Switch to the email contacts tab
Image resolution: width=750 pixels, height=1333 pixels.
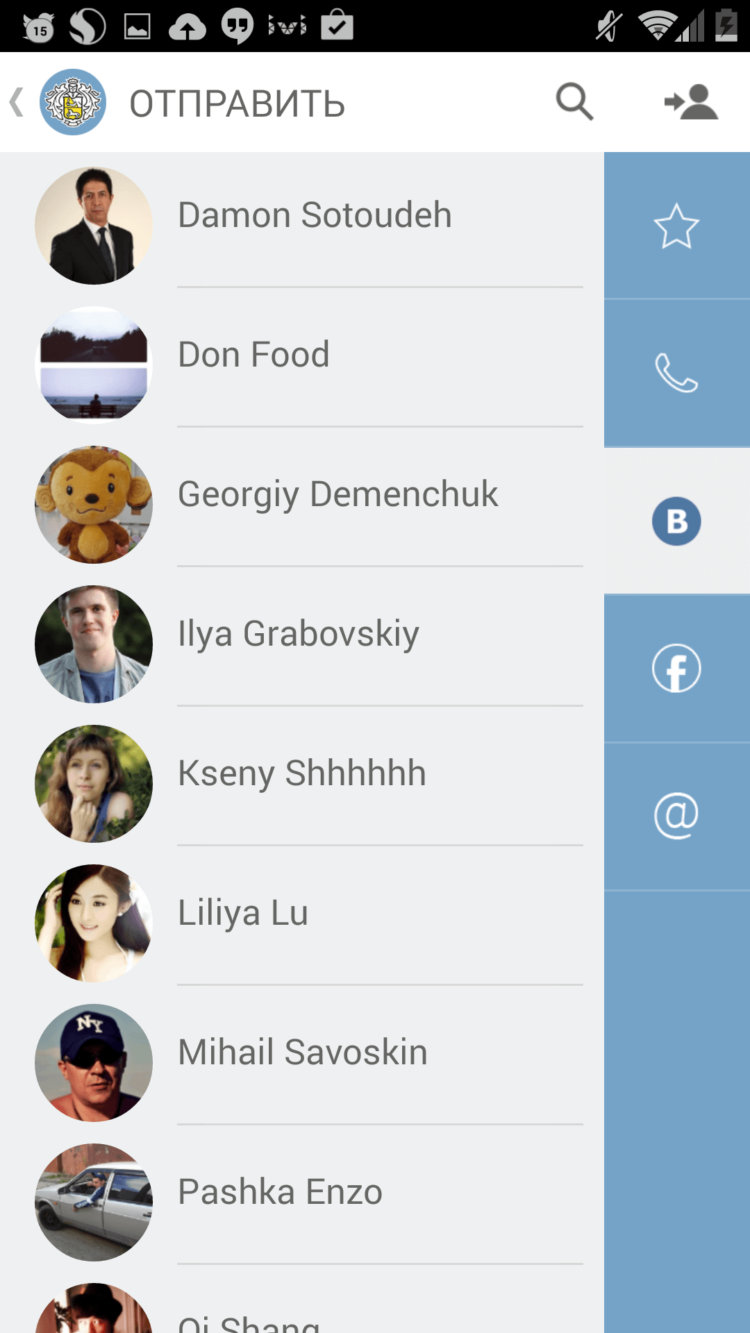tap(677, 816)
